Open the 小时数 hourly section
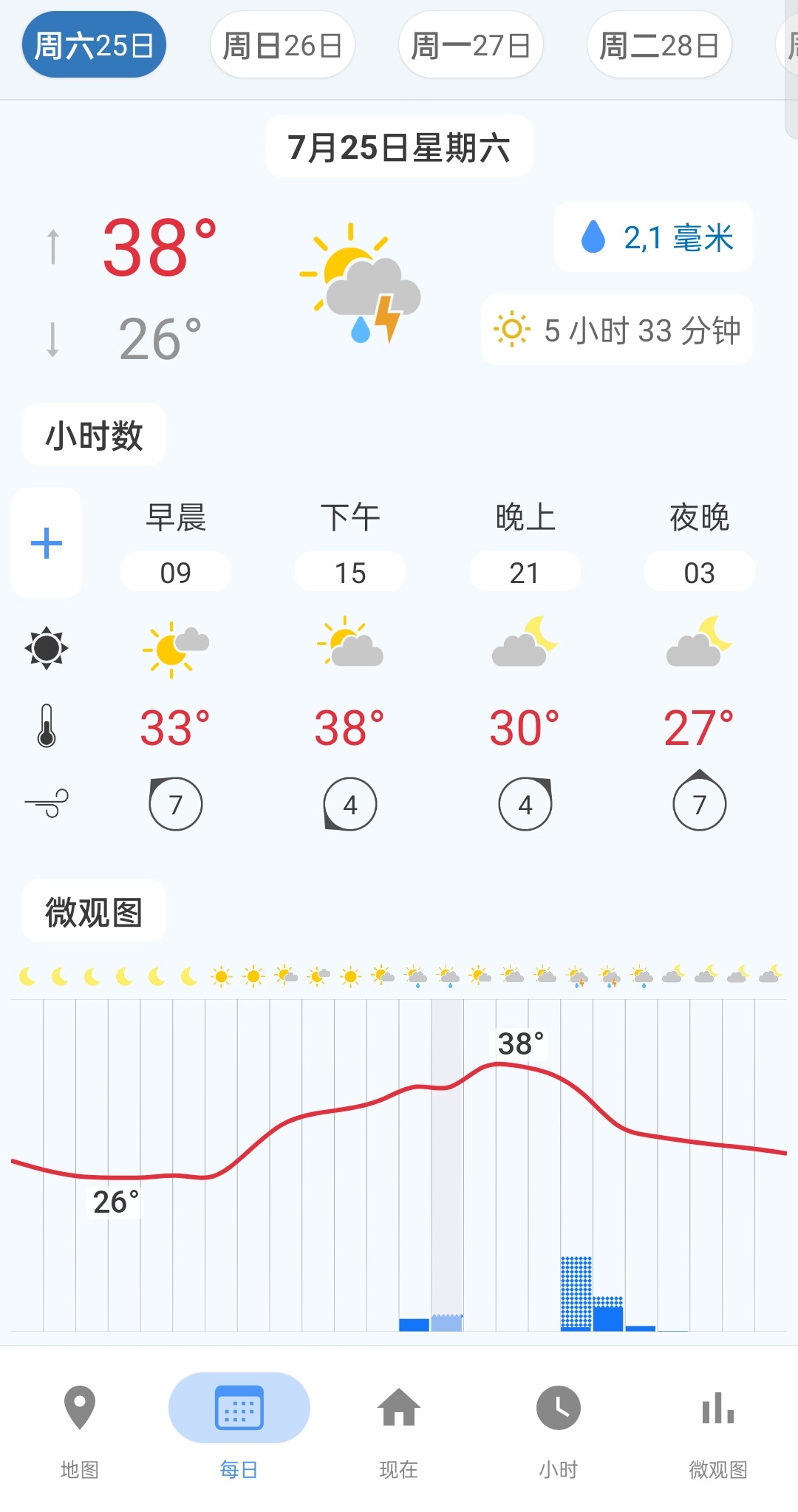The image size is (798, 1512). pyautogui.click(x=94, y=435)
